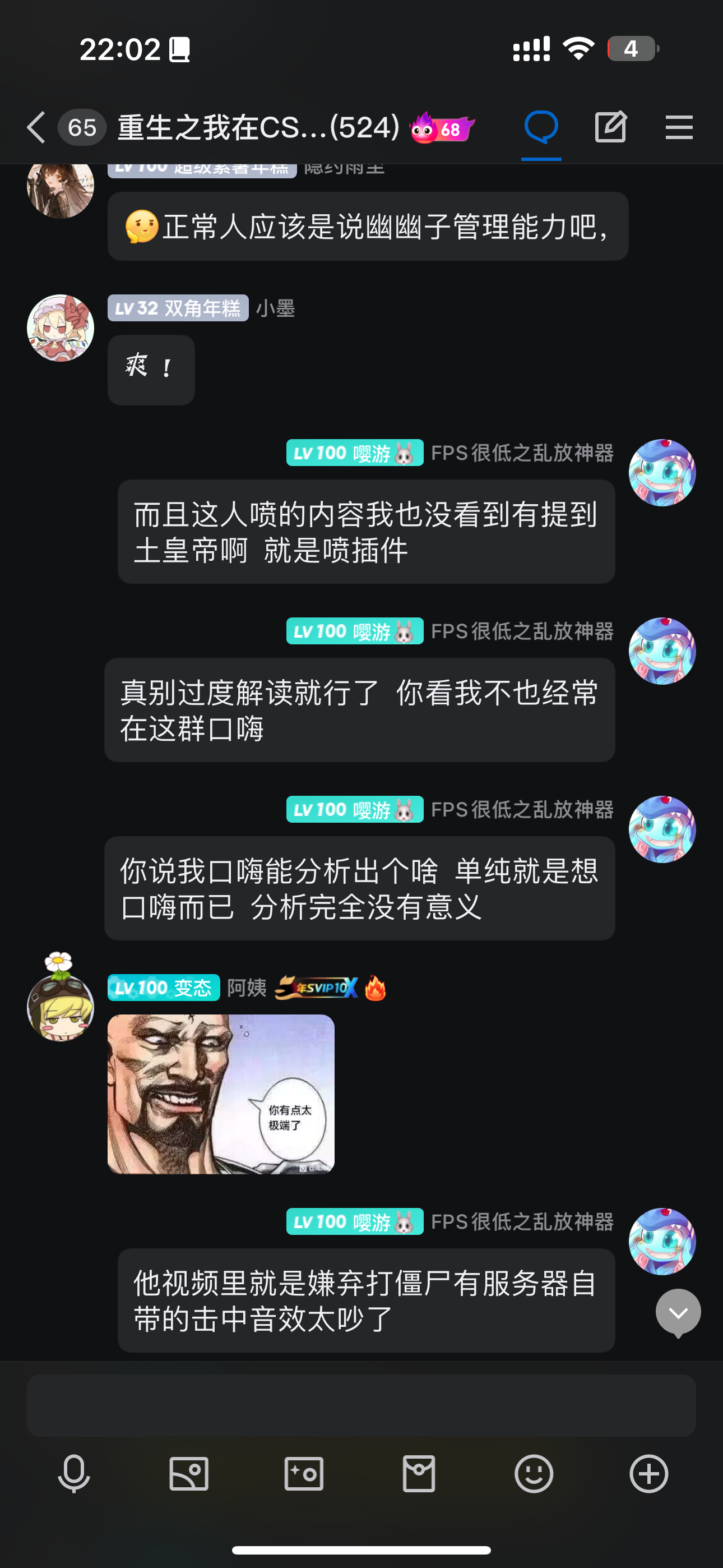The width and height of the screenshot is (723, 1568).
Task: Open the red packet icon
Action: coord(419,1474)
